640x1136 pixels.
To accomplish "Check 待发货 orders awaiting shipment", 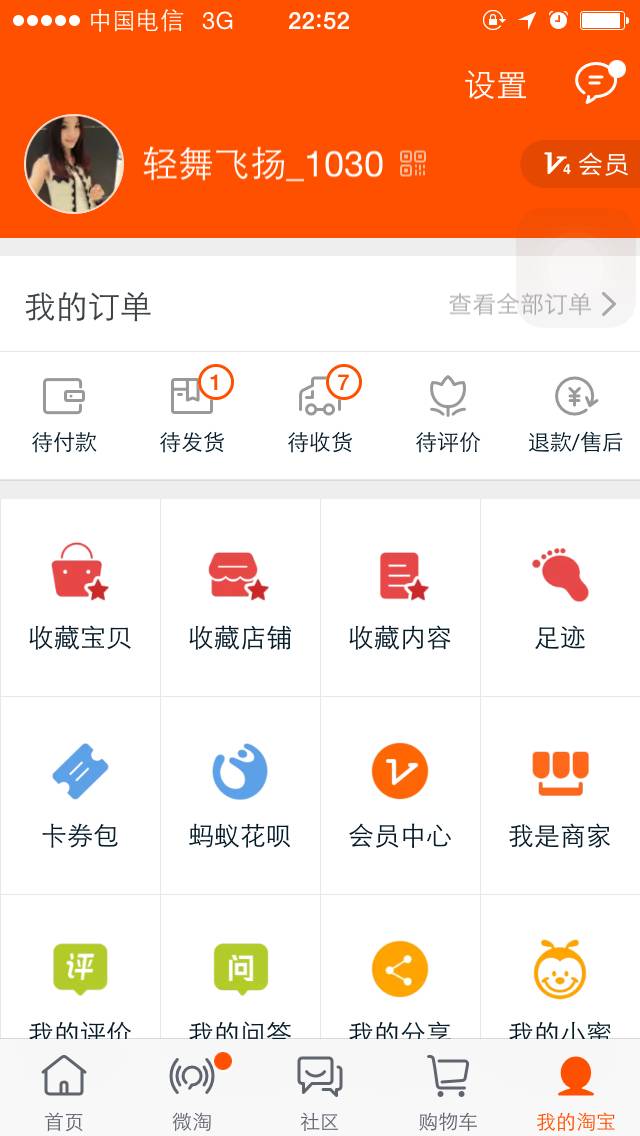I will [192, 415].
